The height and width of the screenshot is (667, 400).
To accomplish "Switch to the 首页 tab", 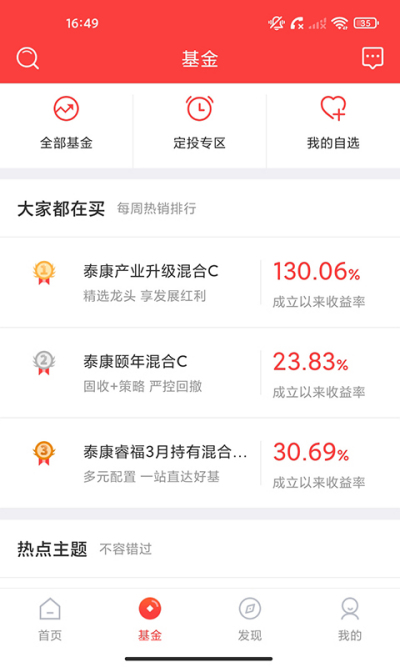I will coord(50,619).
